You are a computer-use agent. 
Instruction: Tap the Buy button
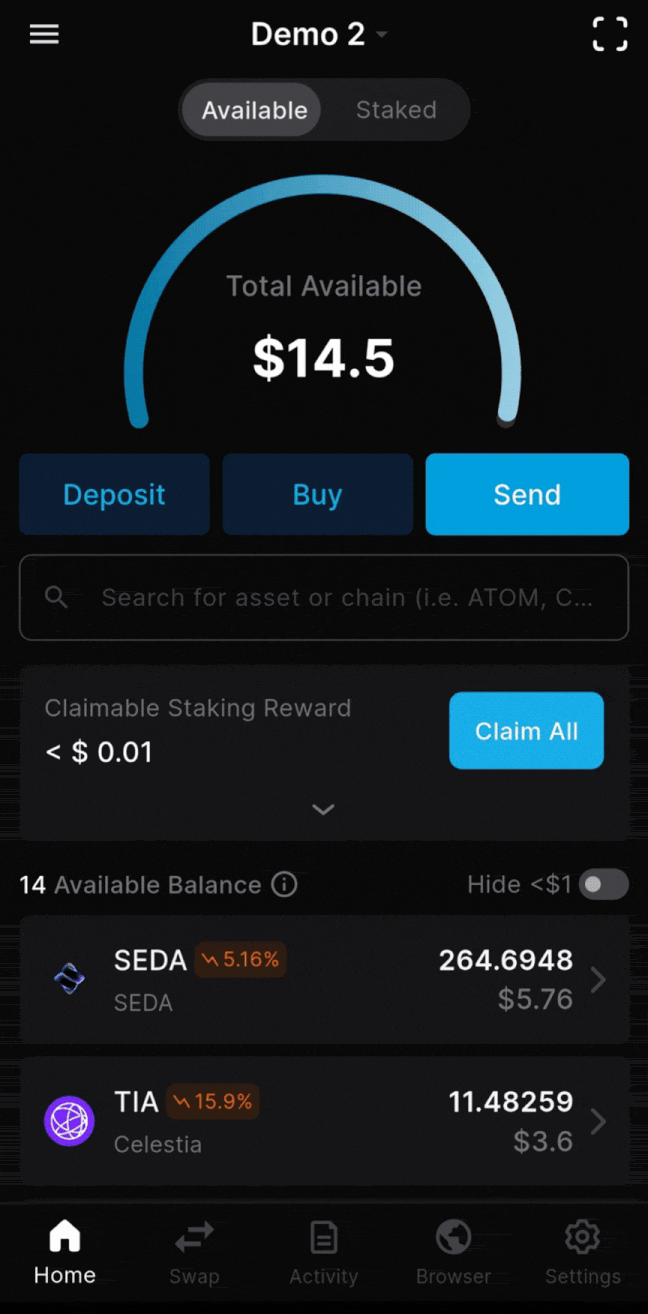[x=317, y=494]
